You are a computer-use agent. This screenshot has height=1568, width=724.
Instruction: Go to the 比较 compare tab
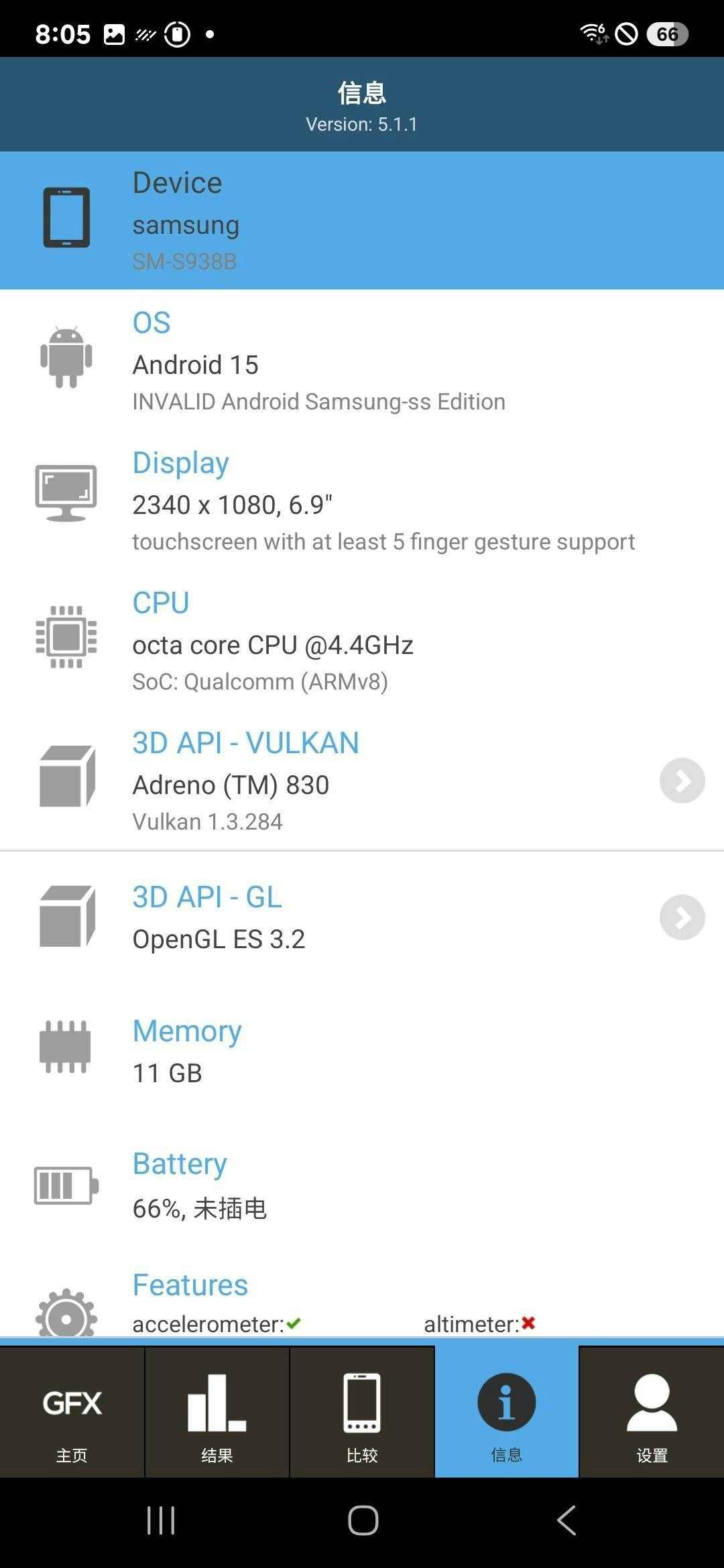click(x=362, y=1412)
